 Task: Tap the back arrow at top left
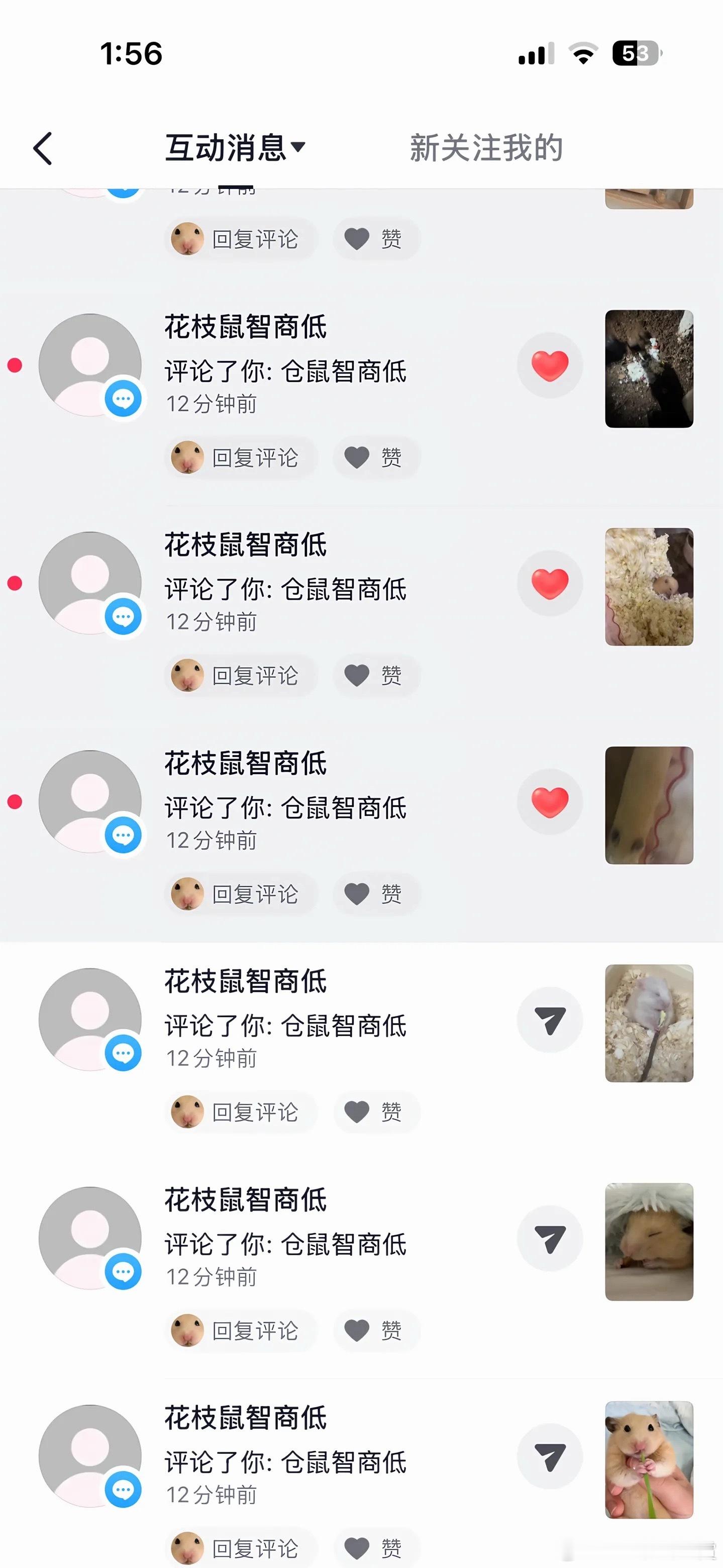[x=43, y=148]
